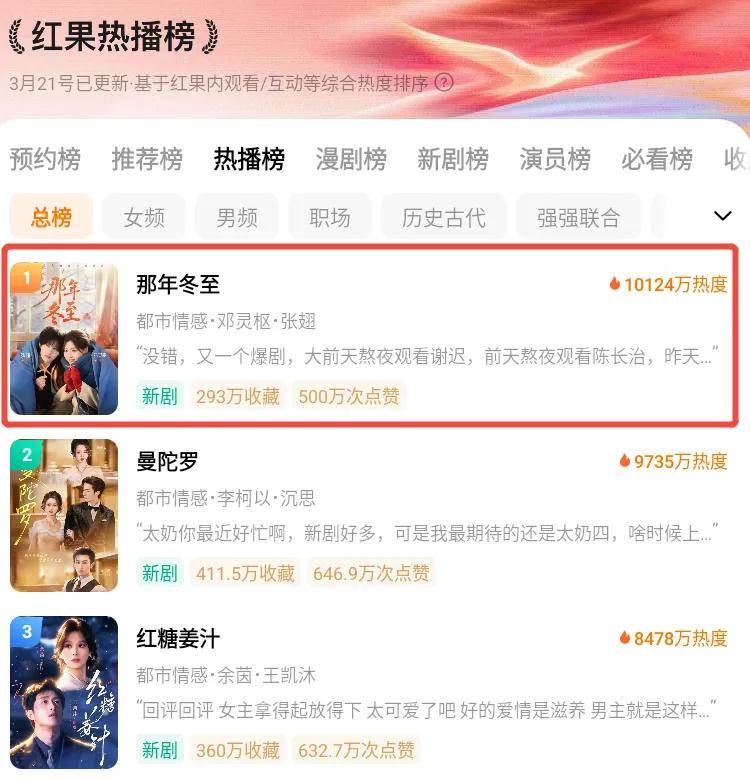Choose the 历史古代 filter chip
Screen dimensions: 750x779
pos(444,217)
